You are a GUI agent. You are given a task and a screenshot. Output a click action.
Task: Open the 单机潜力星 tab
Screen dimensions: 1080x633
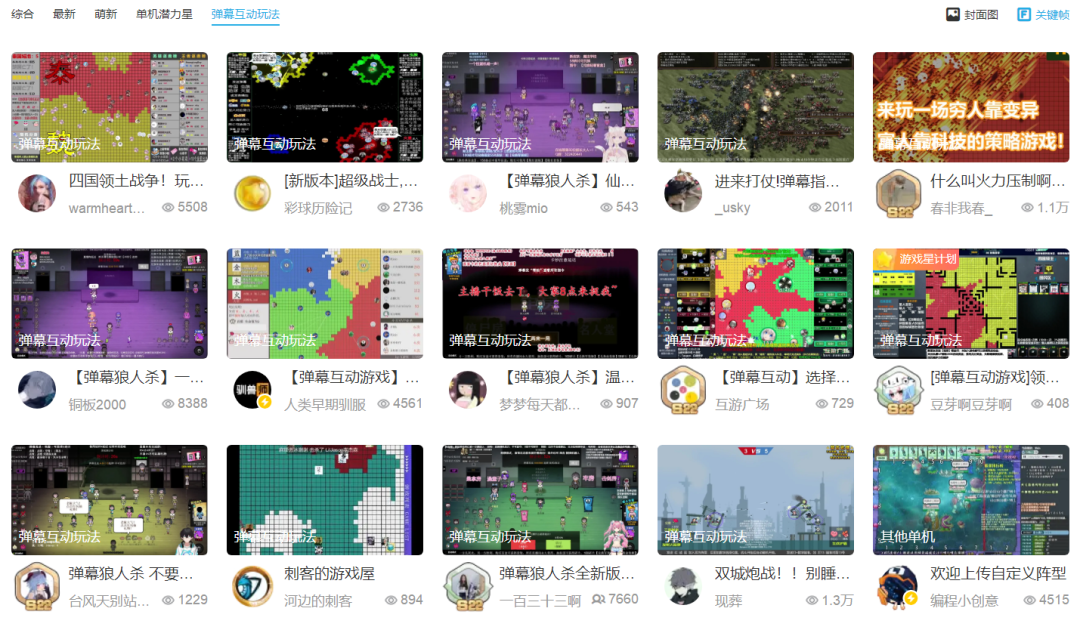[164, 15]
